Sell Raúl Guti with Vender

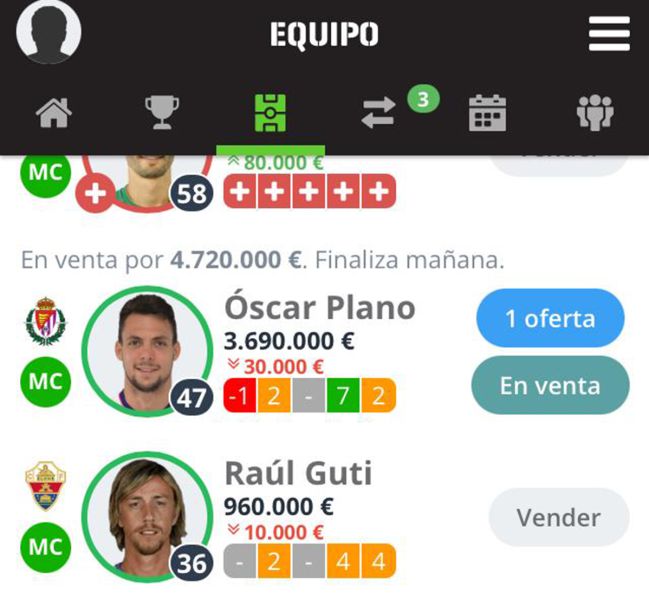[x=558, y=518]
